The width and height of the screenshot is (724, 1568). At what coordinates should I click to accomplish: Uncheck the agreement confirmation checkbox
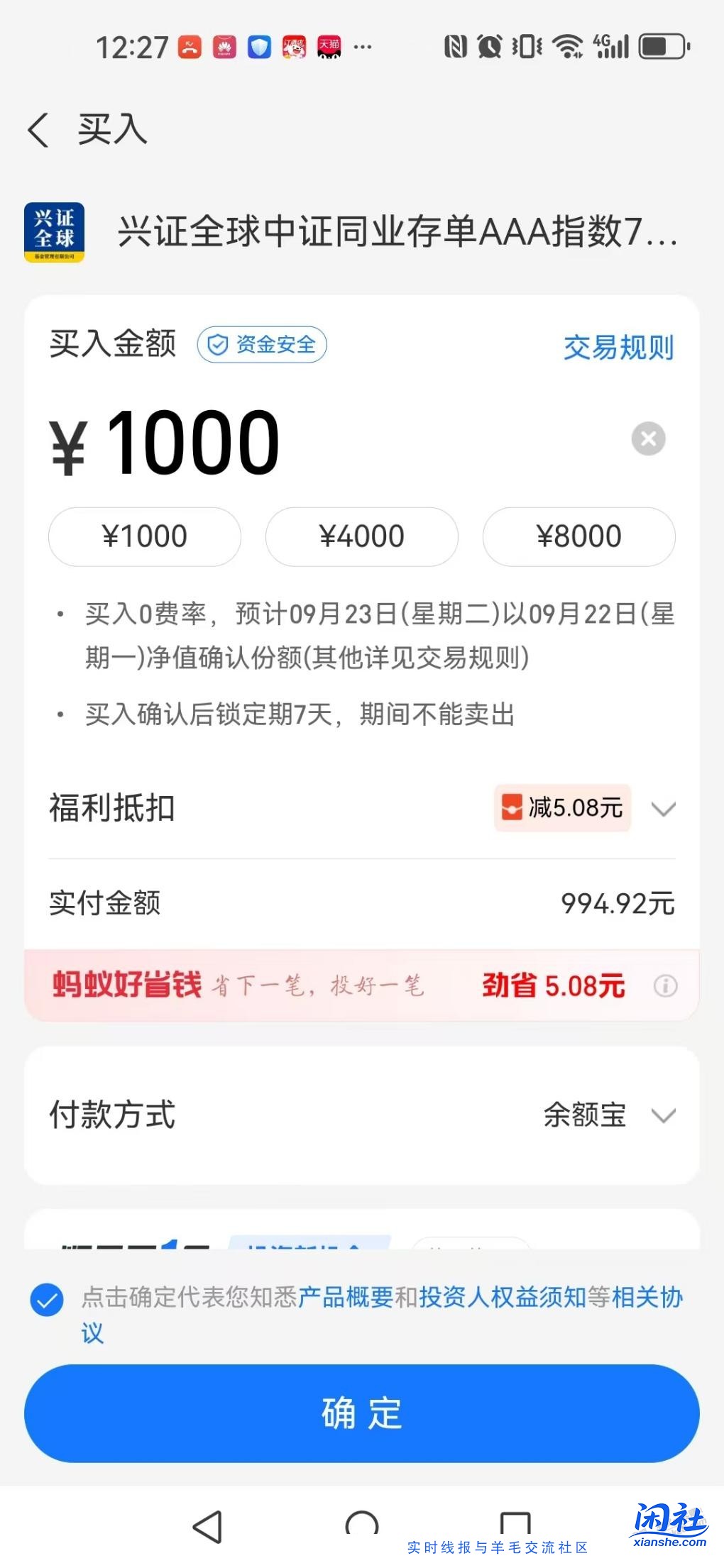point(46,1299)
